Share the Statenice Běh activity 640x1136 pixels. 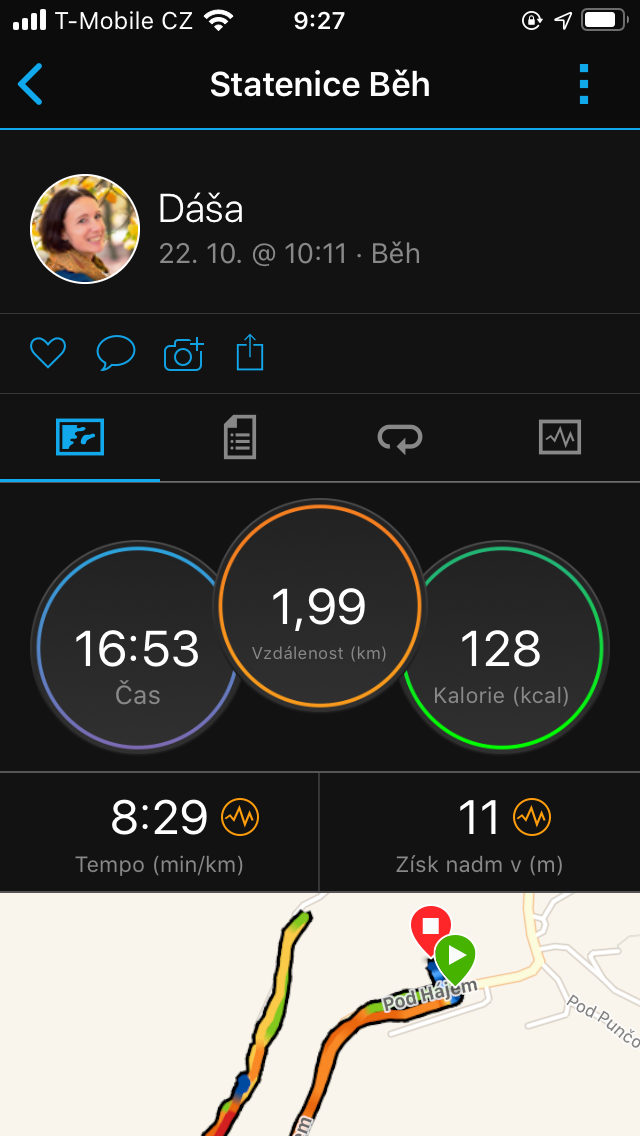pyautogui.click(x=250, y=353)
